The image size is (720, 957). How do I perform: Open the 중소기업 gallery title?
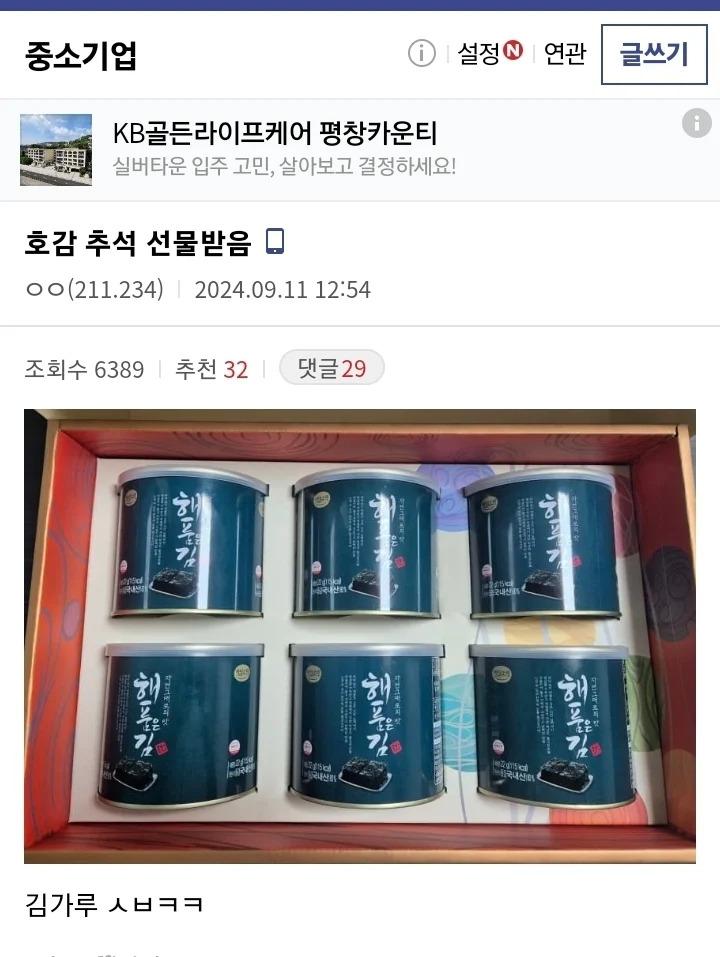[x=81, y=55]
